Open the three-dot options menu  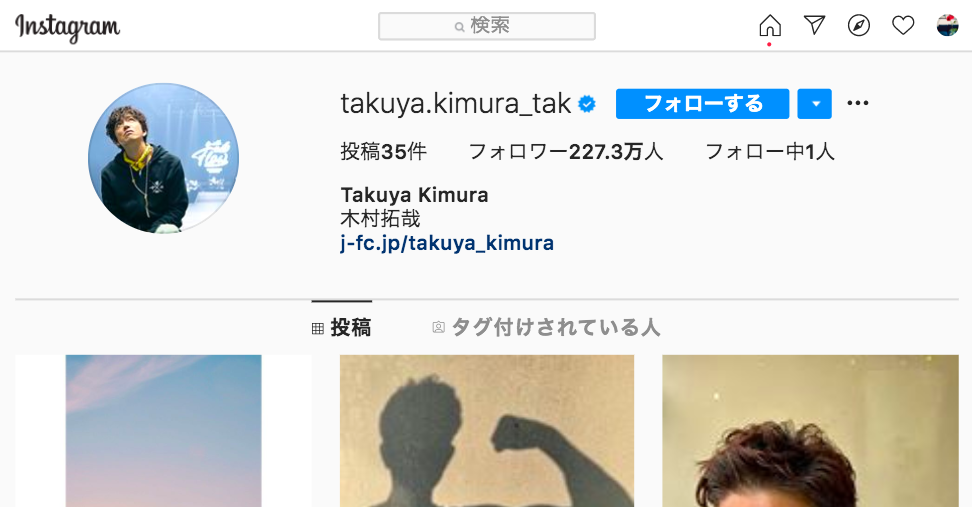tap(858, 103)
